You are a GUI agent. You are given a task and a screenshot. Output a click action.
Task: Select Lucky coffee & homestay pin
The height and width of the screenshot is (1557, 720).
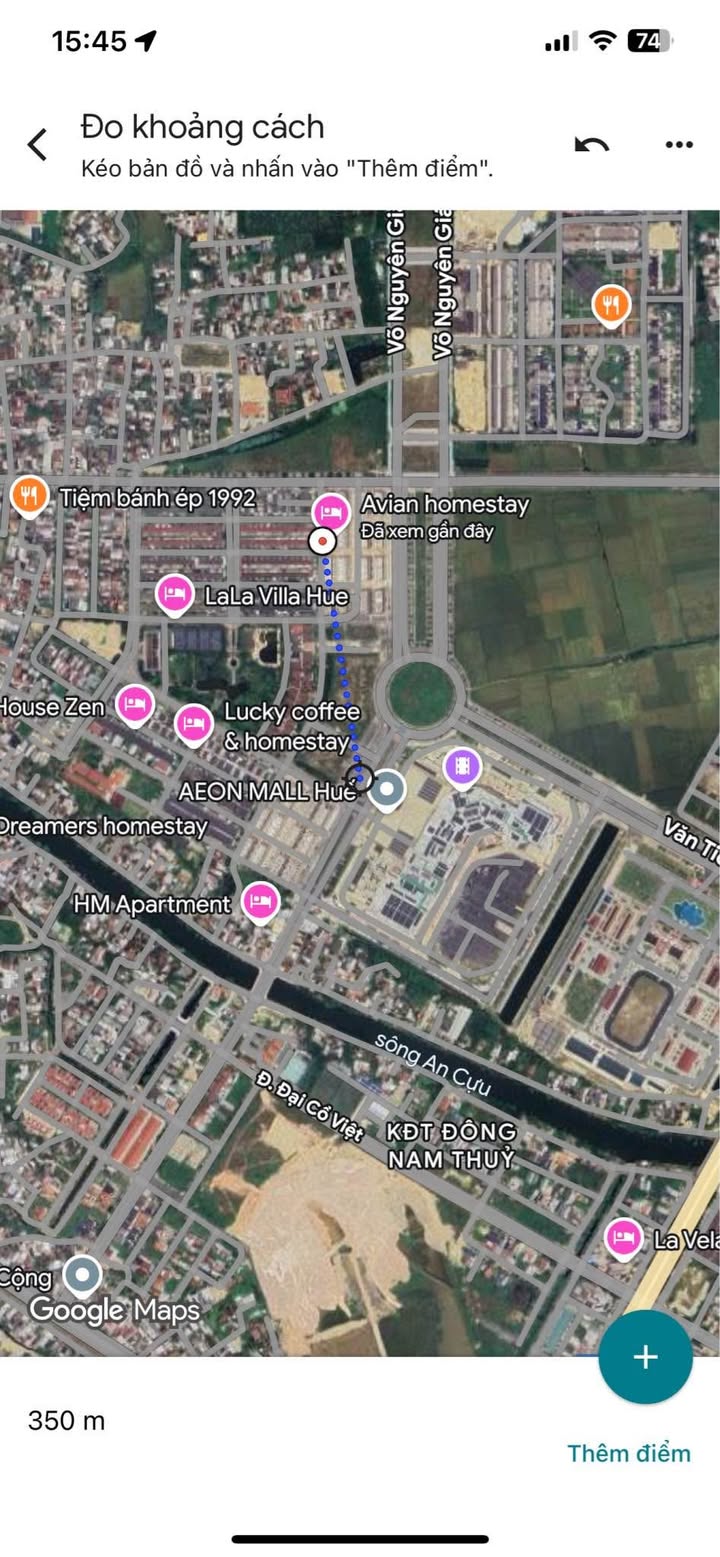tap(194, 725)
